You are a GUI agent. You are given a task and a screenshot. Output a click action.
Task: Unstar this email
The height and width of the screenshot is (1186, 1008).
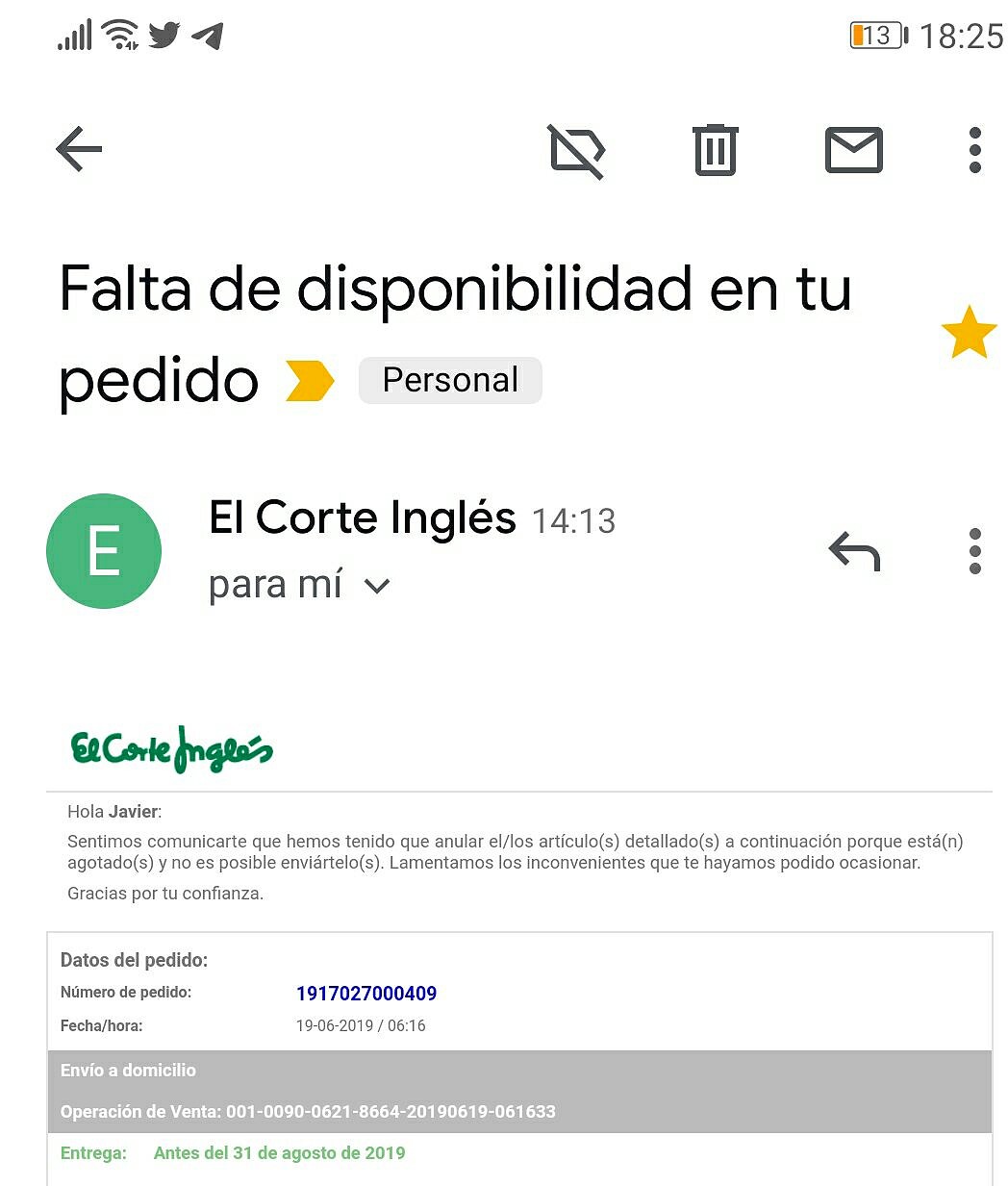pyautogui.click(x=969, y=333)
